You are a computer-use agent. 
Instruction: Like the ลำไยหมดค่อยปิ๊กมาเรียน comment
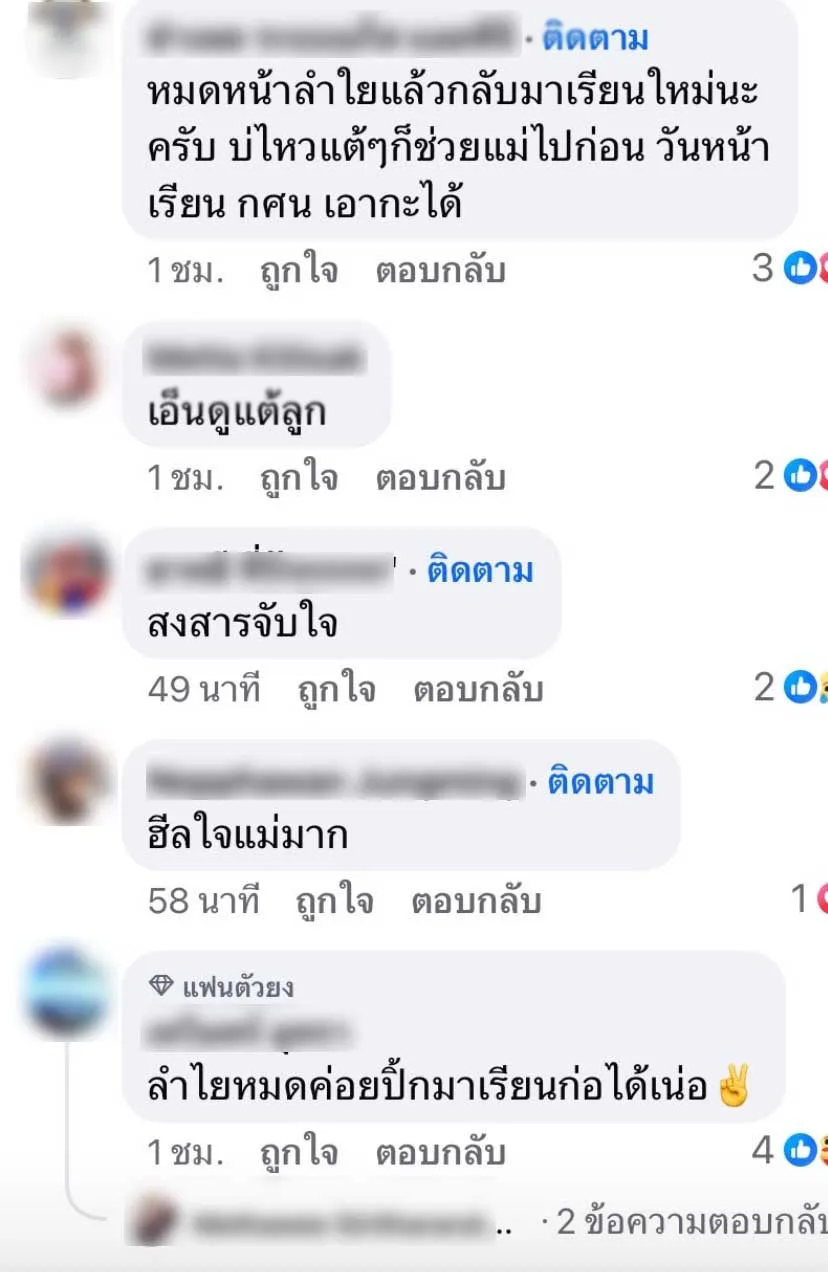[298, 1153]
